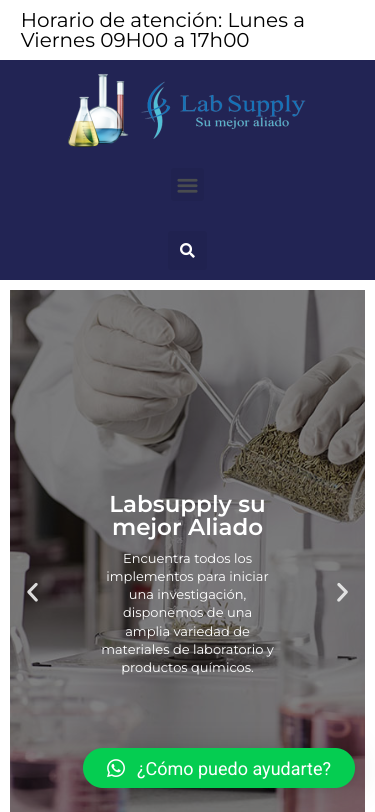Tap the search magnifier icon
Viewport: 375px width, 812px height.
point(187,251)
